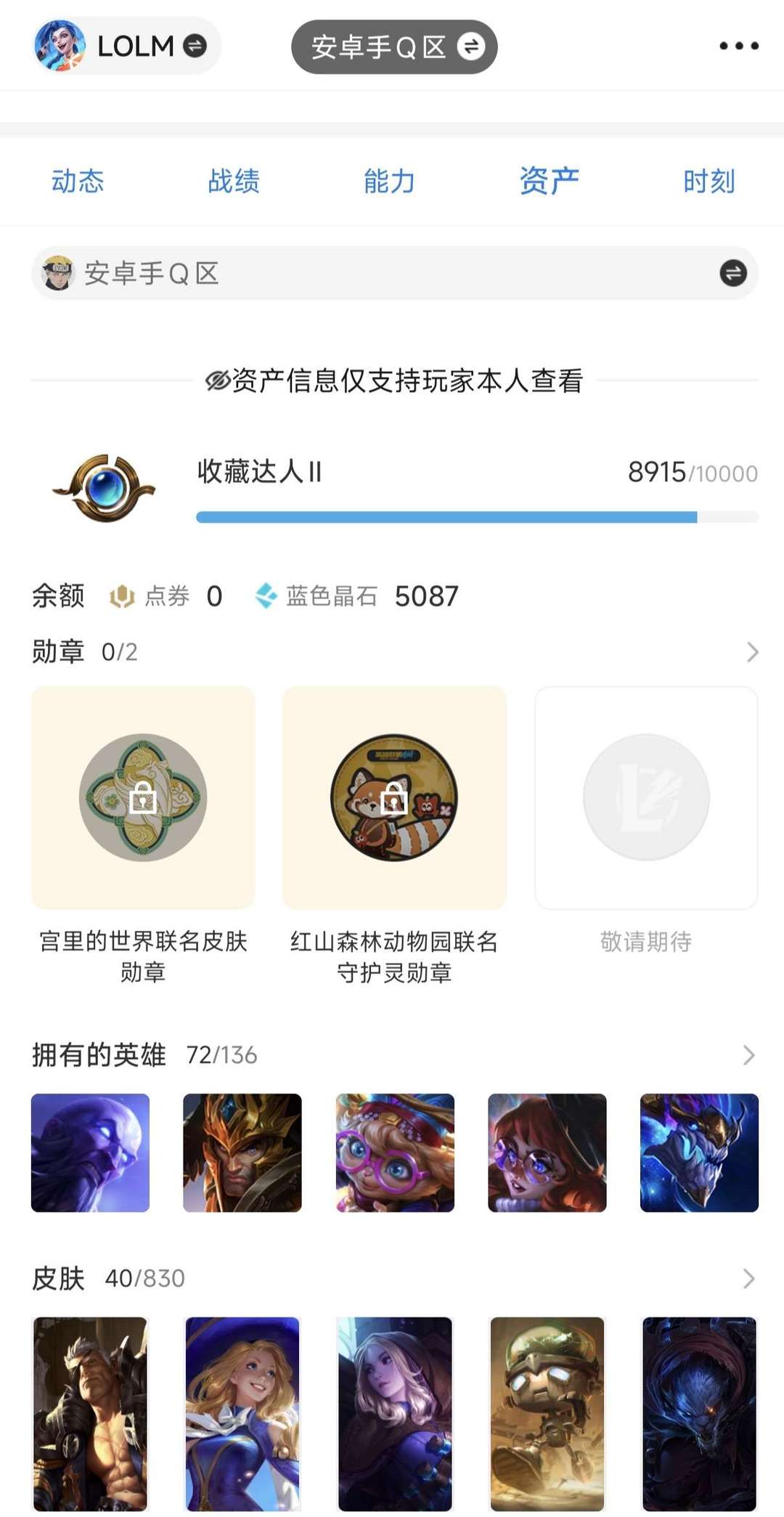This screenshot has width=784, height=1517.
Task: View all 拥有的英雄 via its arrow
Action: (x=749, y=1055)
